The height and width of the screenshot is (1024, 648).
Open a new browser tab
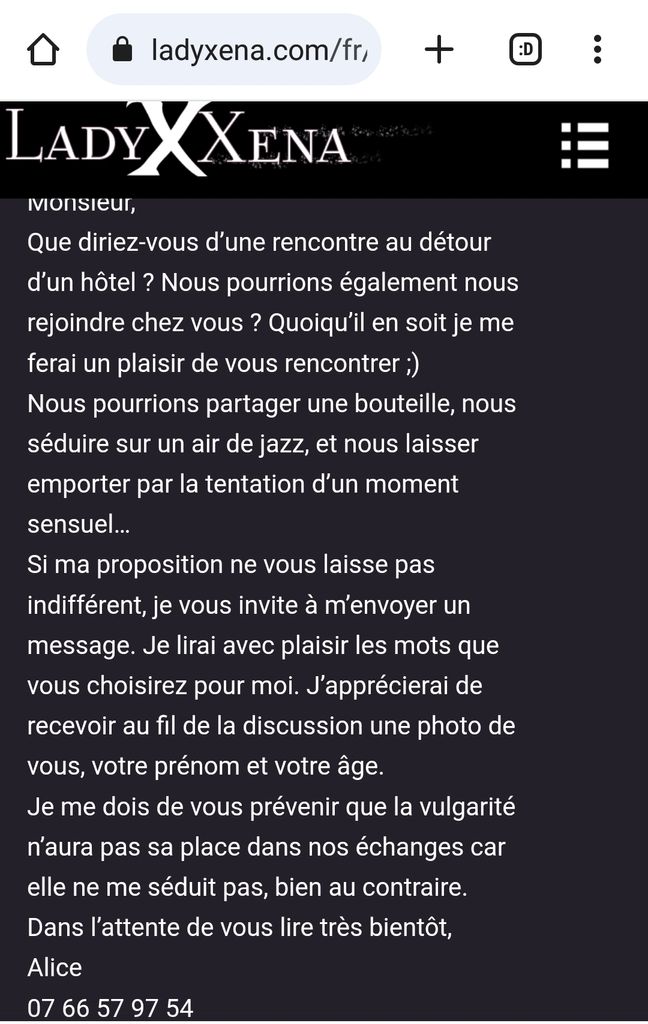click(x=439, y=50)
